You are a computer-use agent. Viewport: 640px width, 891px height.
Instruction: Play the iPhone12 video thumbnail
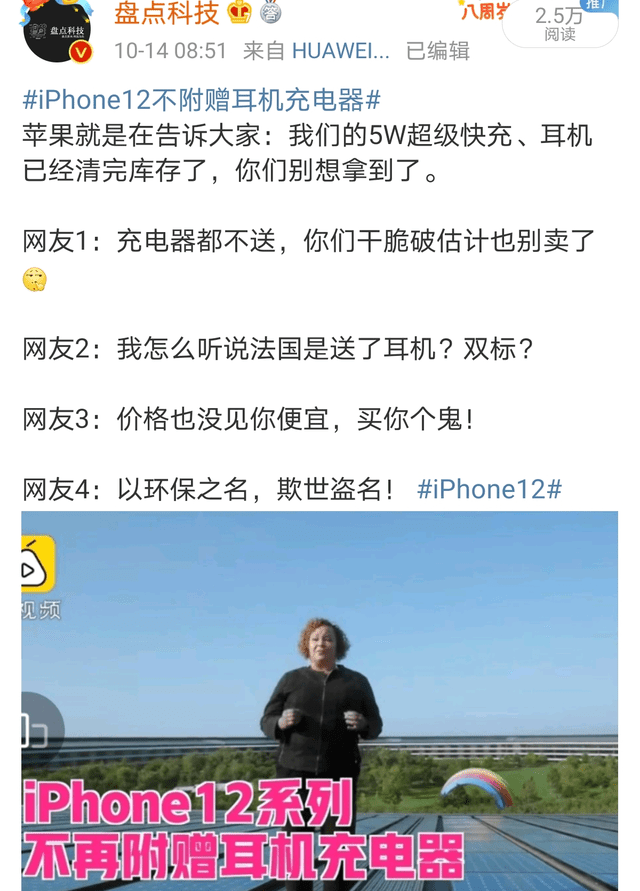pyautogui.click(x=320, y=700)
